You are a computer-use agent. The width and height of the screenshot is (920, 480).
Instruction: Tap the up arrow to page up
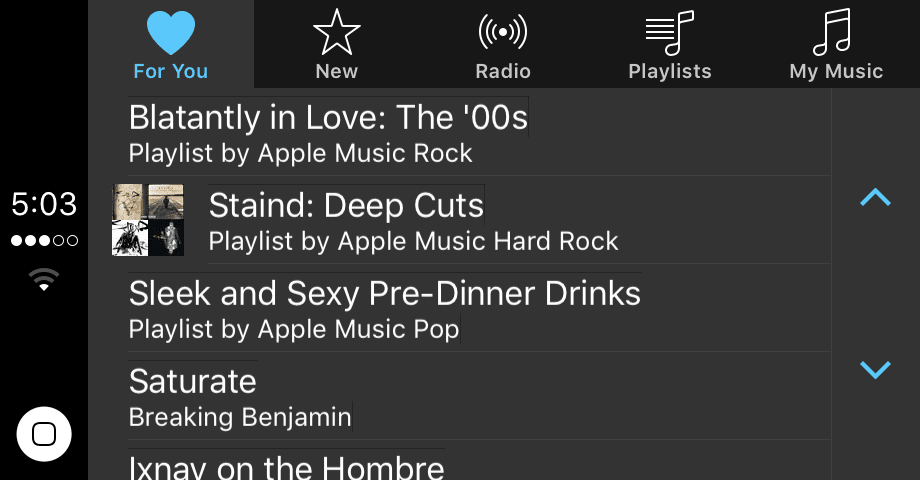(875, 198)
